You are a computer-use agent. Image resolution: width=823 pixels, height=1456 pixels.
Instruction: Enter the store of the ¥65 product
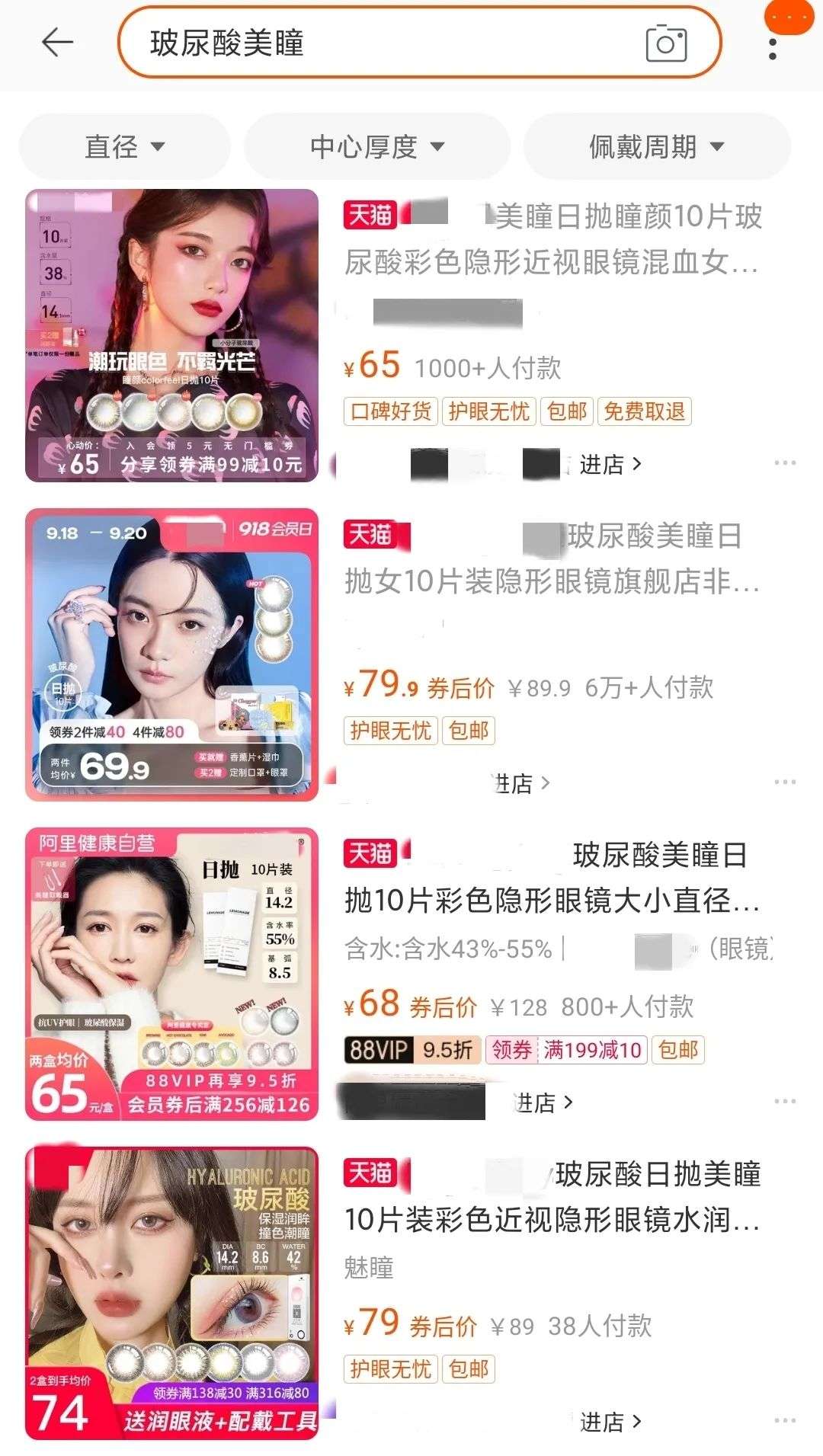click(610, 464)
